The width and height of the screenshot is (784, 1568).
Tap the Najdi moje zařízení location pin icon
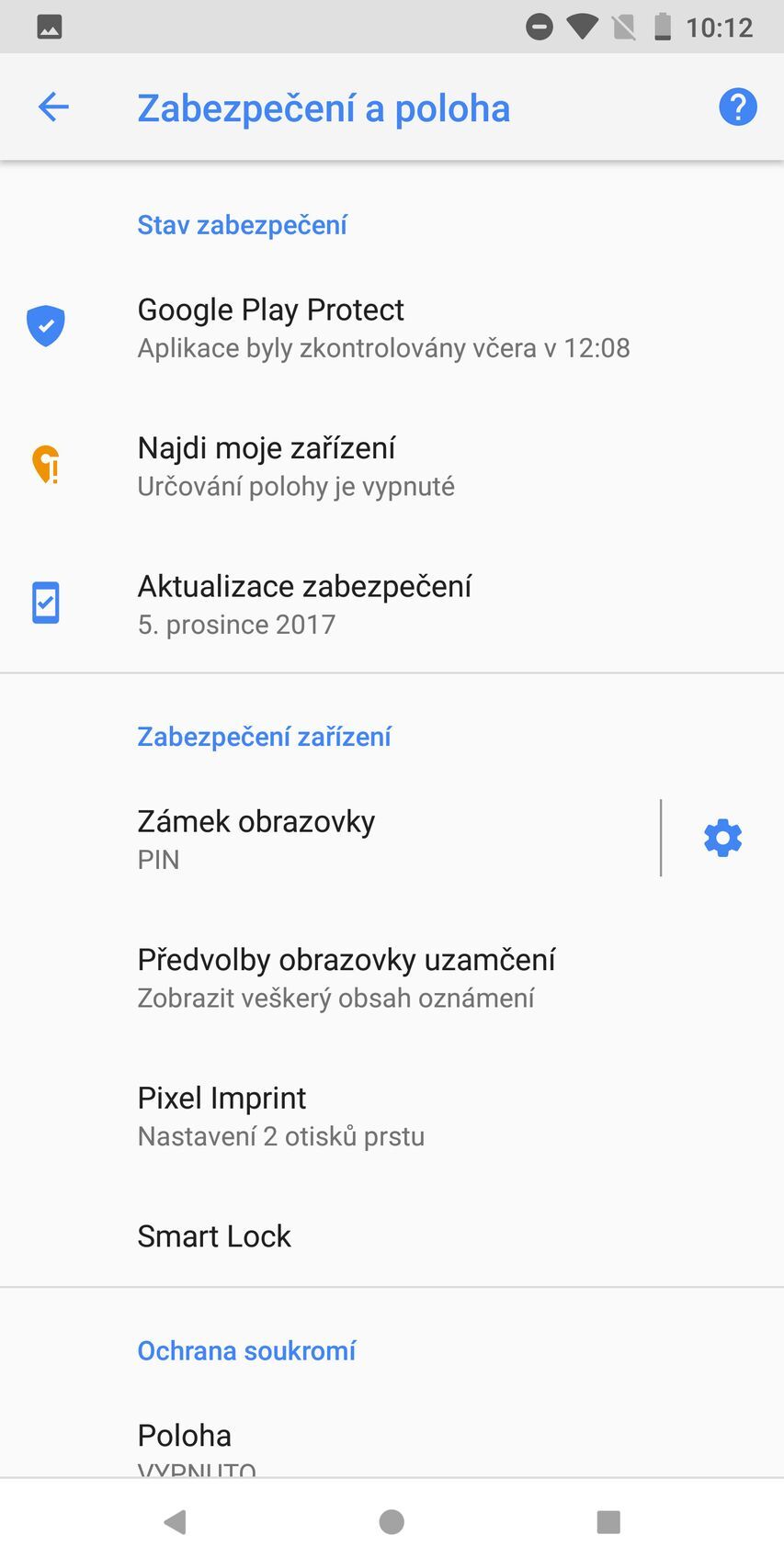[45, 464]
